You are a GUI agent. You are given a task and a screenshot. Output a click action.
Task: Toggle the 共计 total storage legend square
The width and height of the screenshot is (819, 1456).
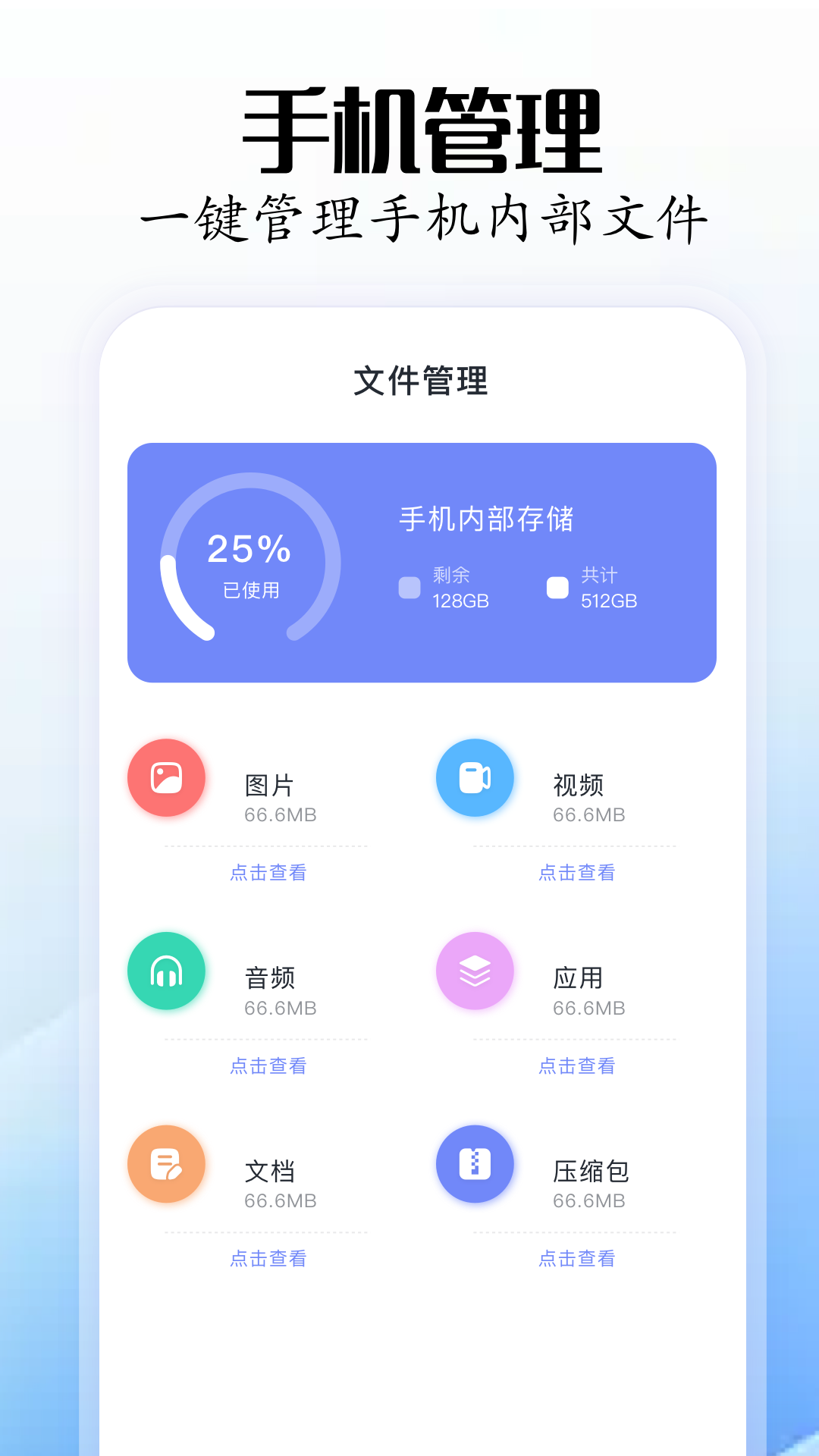click(558, 588)
